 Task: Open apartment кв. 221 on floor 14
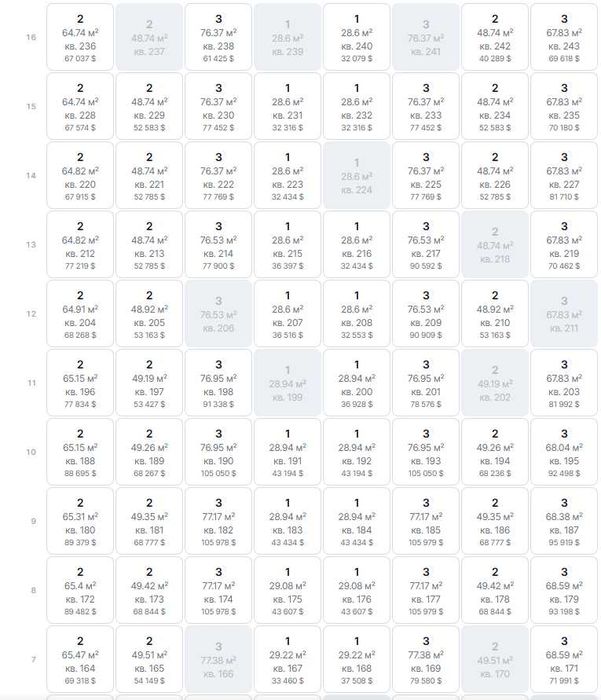pos(149,176)
